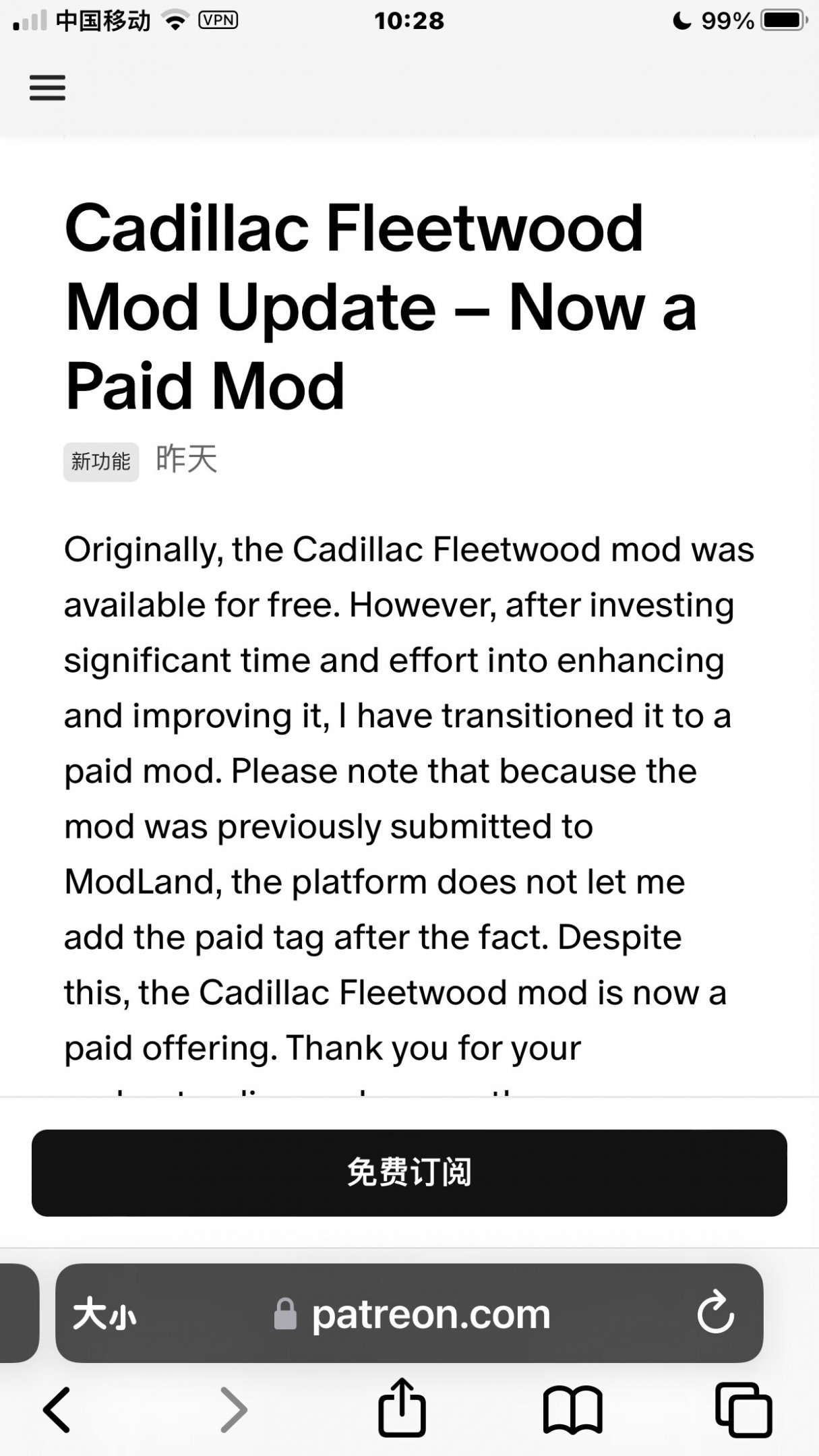
Task: Open the 大小 page settings in address bar
Action: (104, 1314)
